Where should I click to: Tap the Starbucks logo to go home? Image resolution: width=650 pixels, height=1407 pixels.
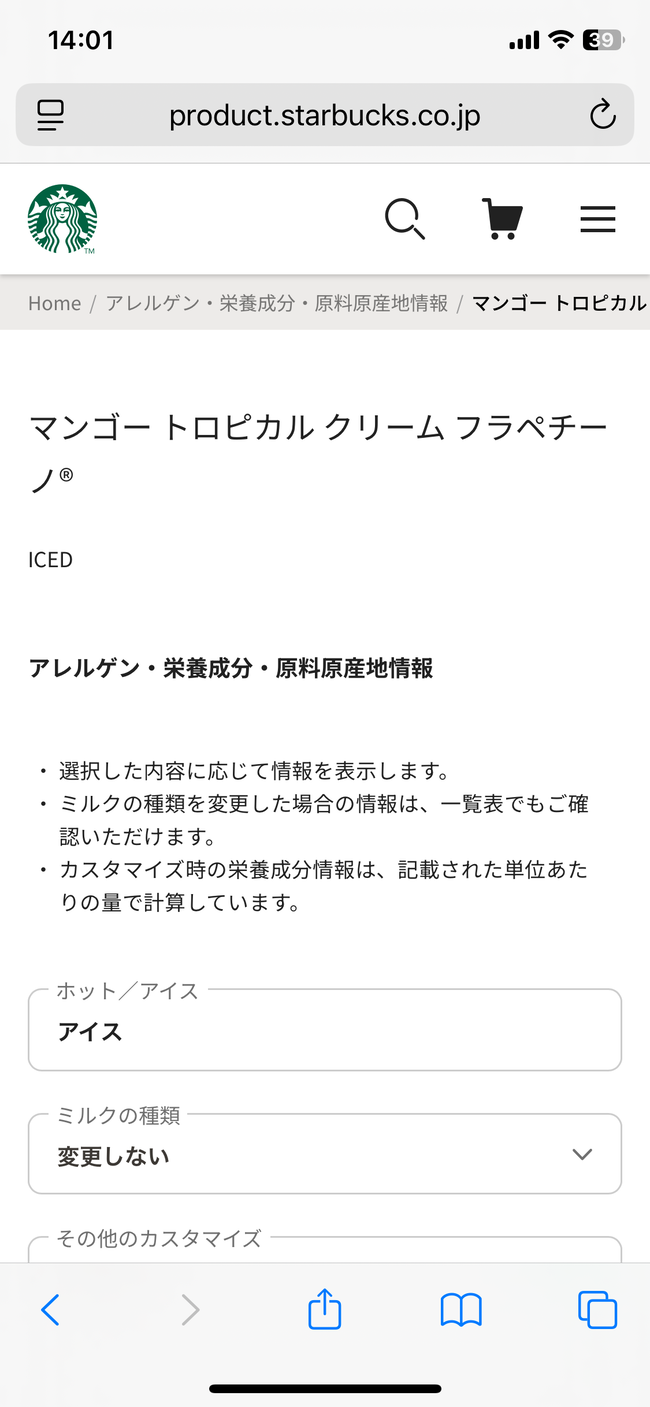(62, 219)
